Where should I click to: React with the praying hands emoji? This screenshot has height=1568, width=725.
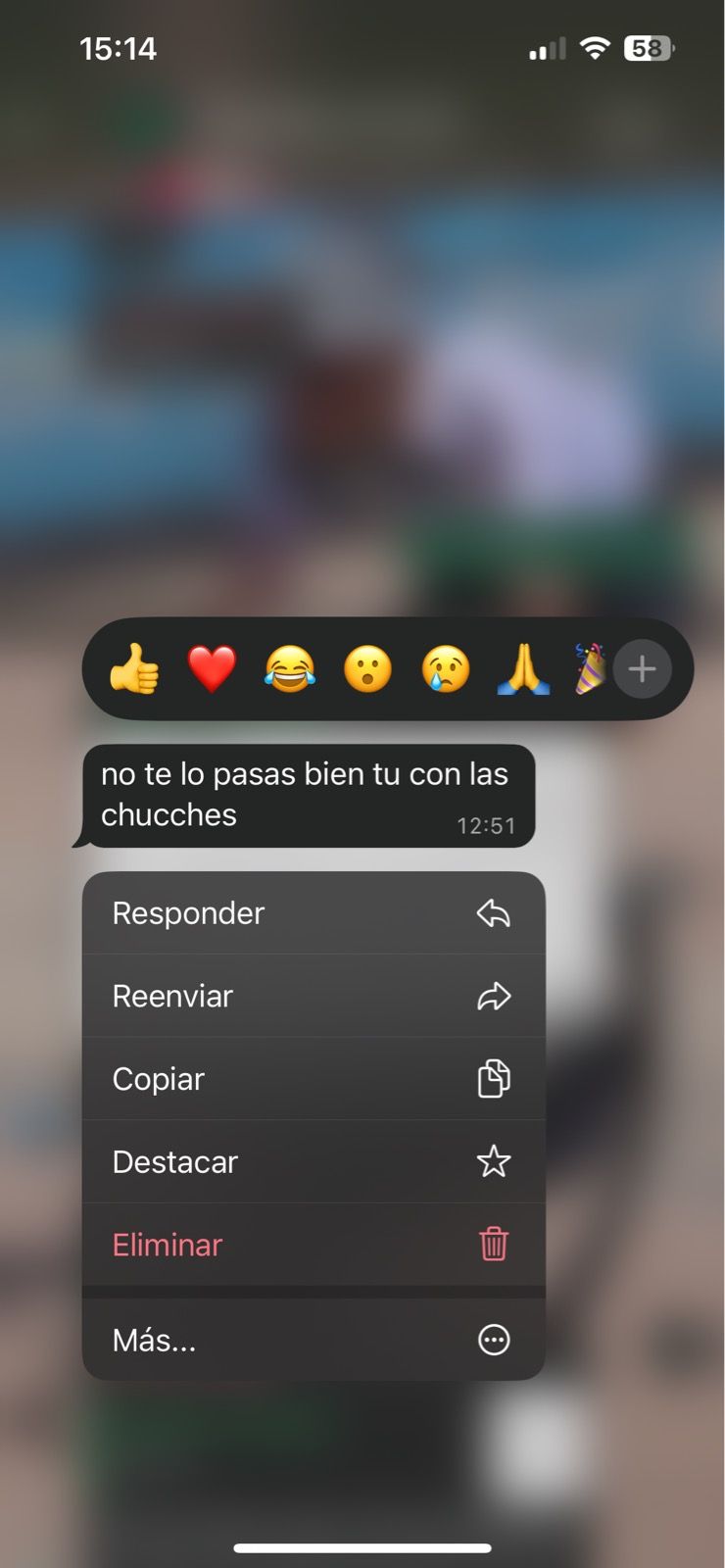tap(523, 669)
